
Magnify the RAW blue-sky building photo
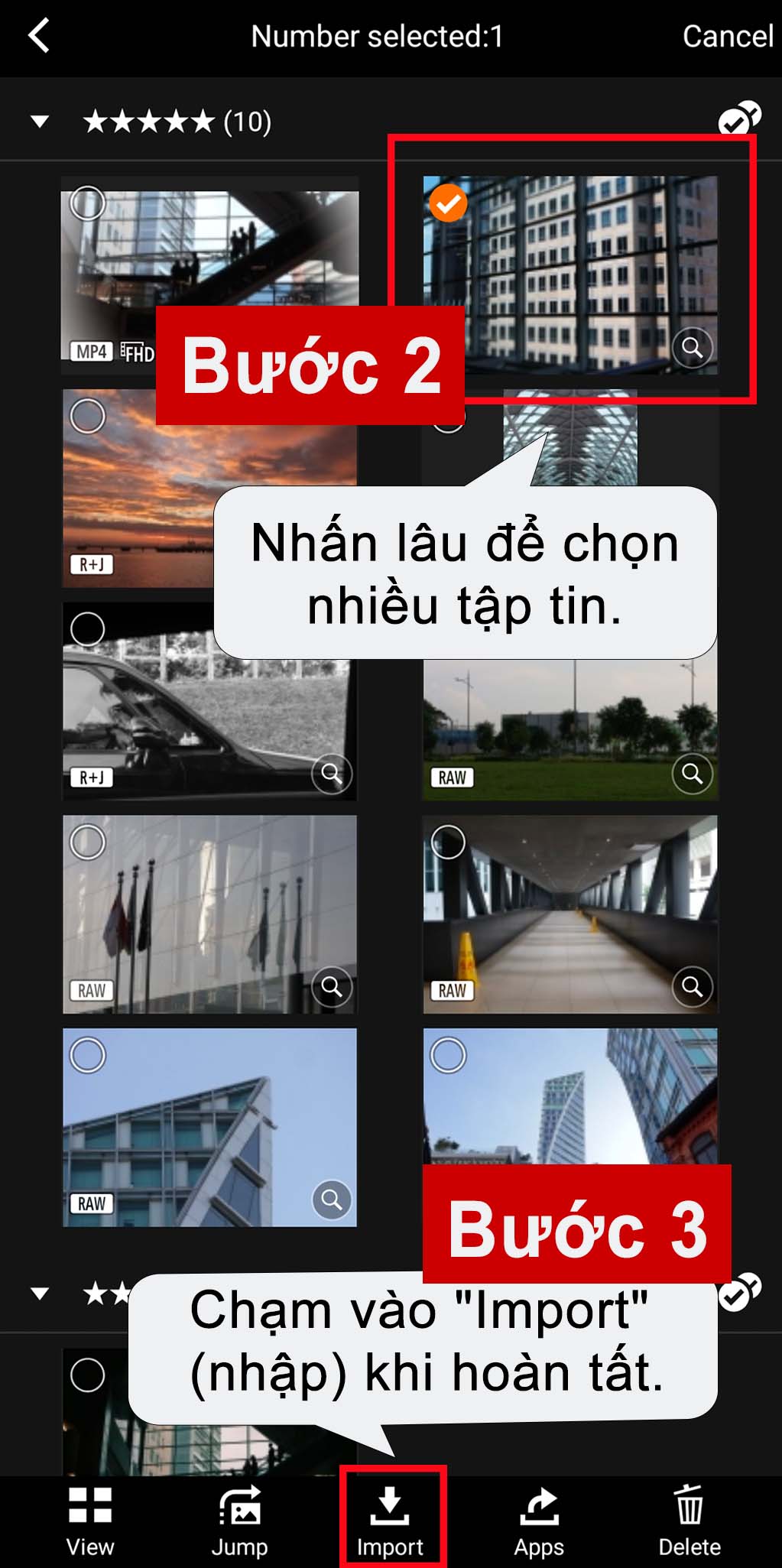(332, 1200)
